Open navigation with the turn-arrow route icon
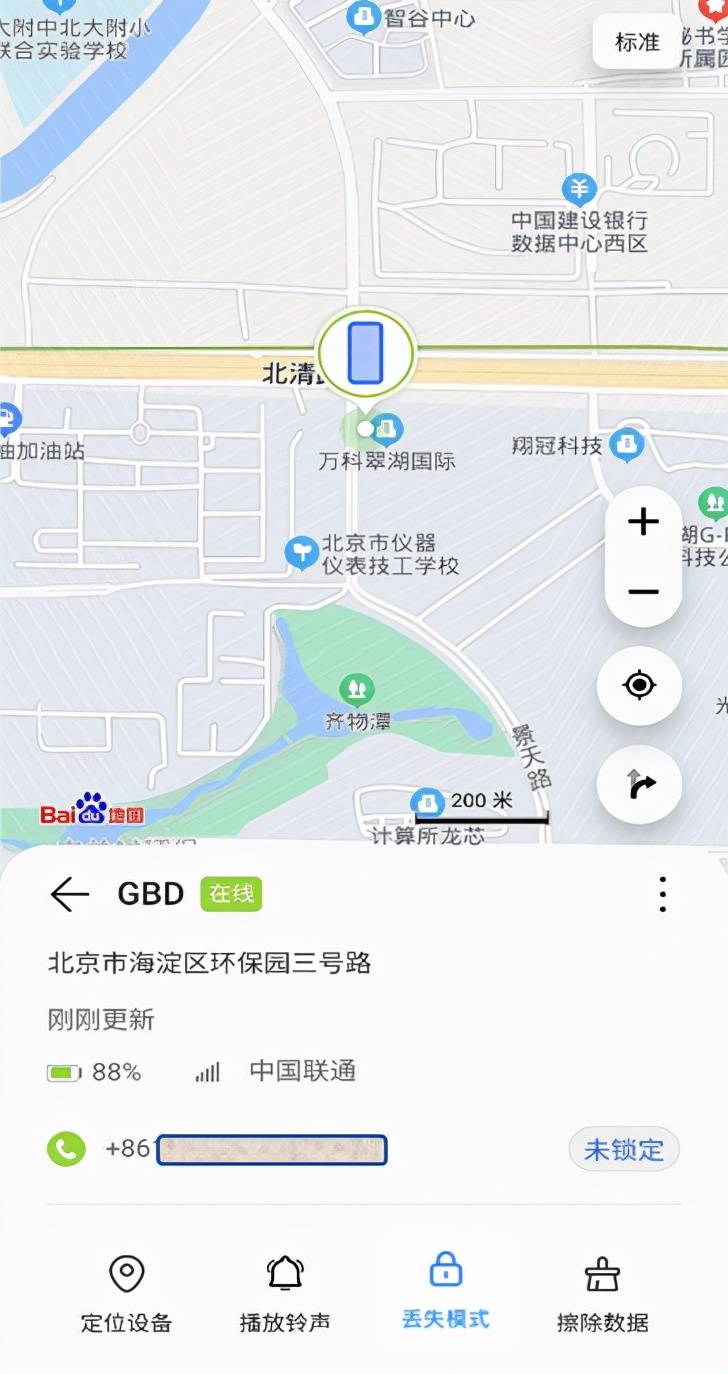 point(639,785)
